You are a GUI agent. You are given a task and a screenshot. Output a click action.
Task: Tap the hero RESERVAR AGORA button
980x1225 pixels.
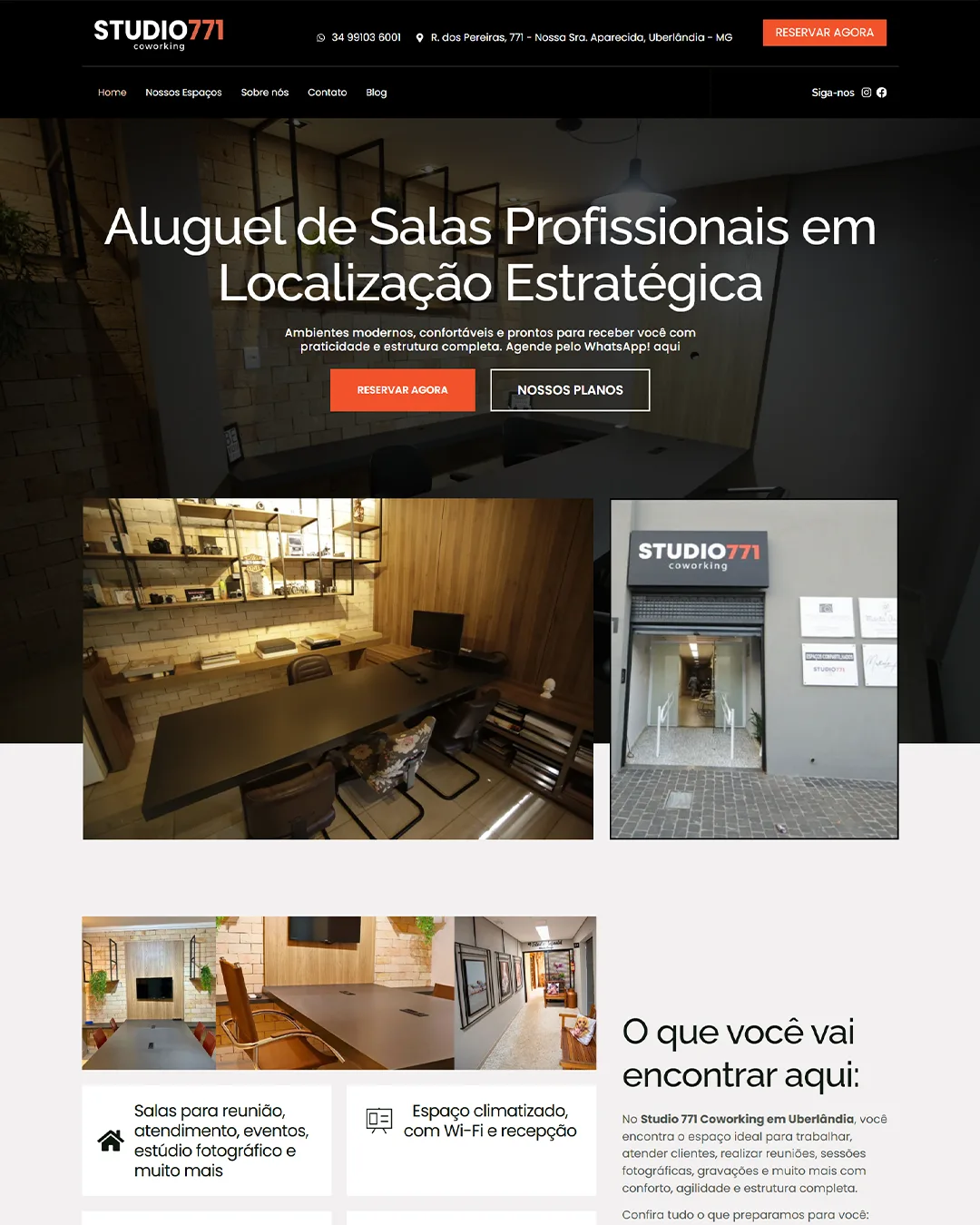(402, 390)
